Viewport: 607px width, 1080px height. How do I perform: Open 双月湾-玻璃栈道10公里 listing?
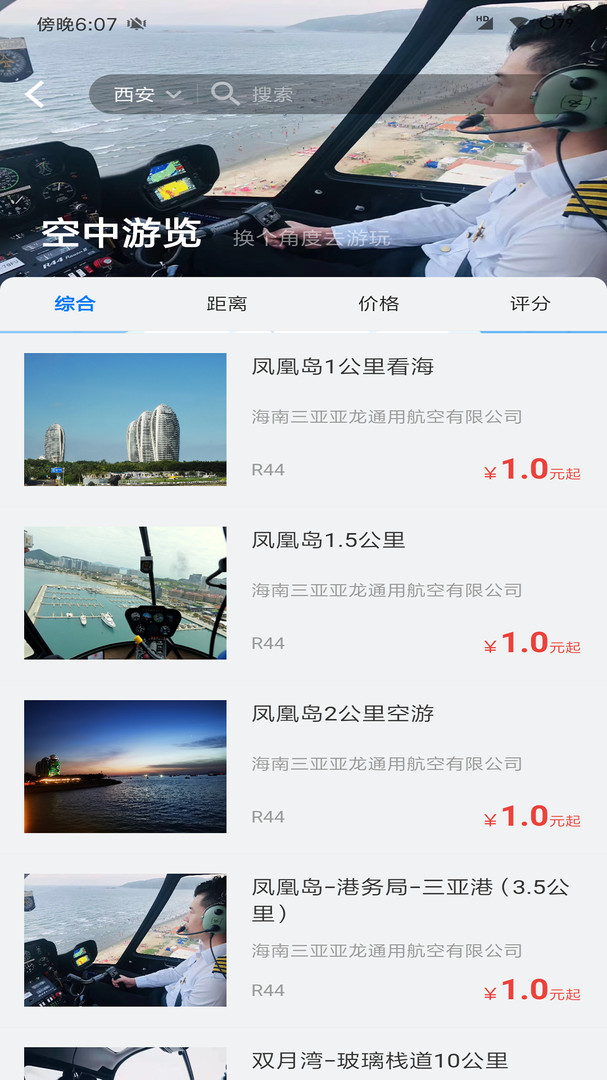380,1060
